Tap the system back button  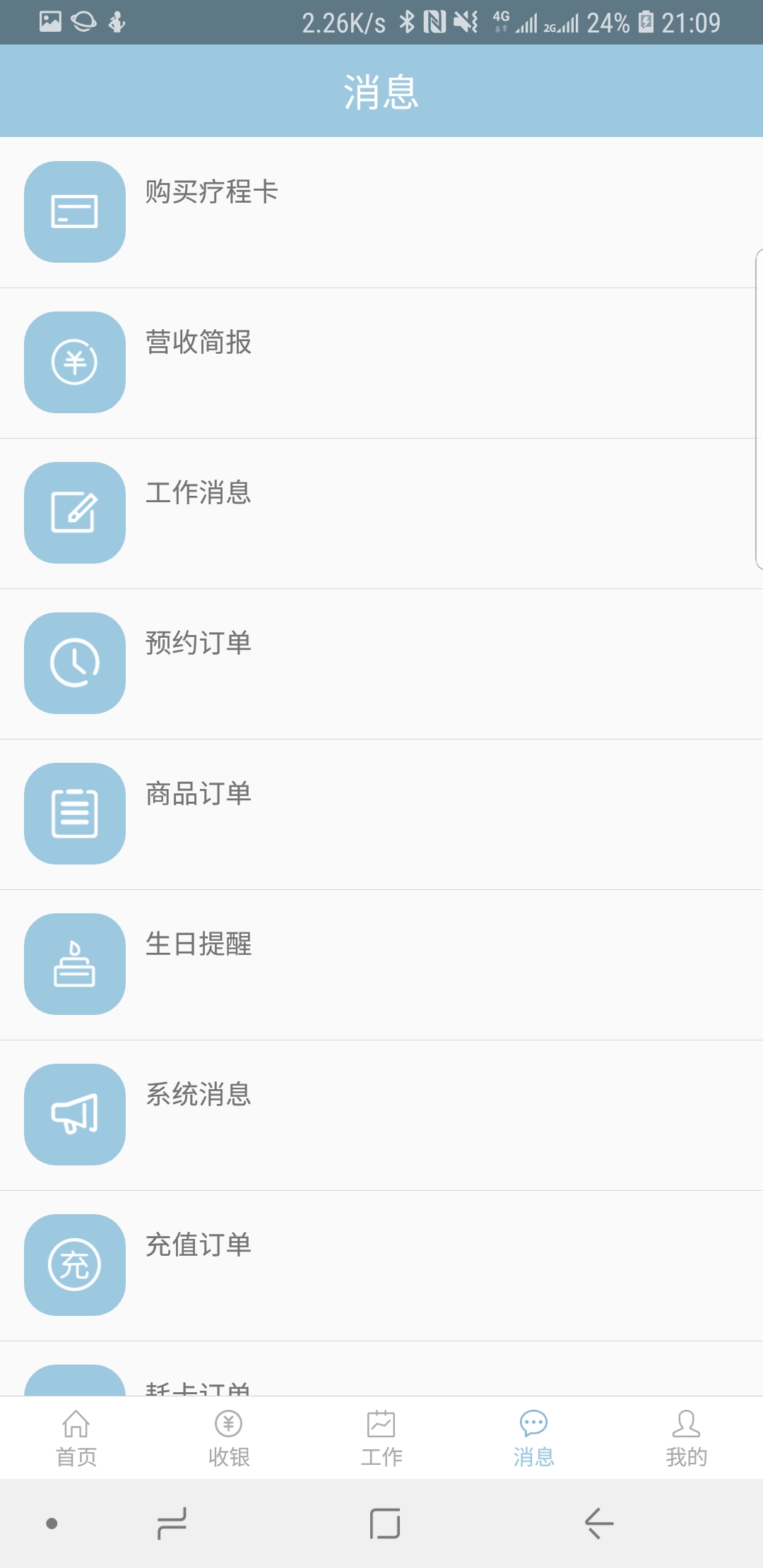599,1524
